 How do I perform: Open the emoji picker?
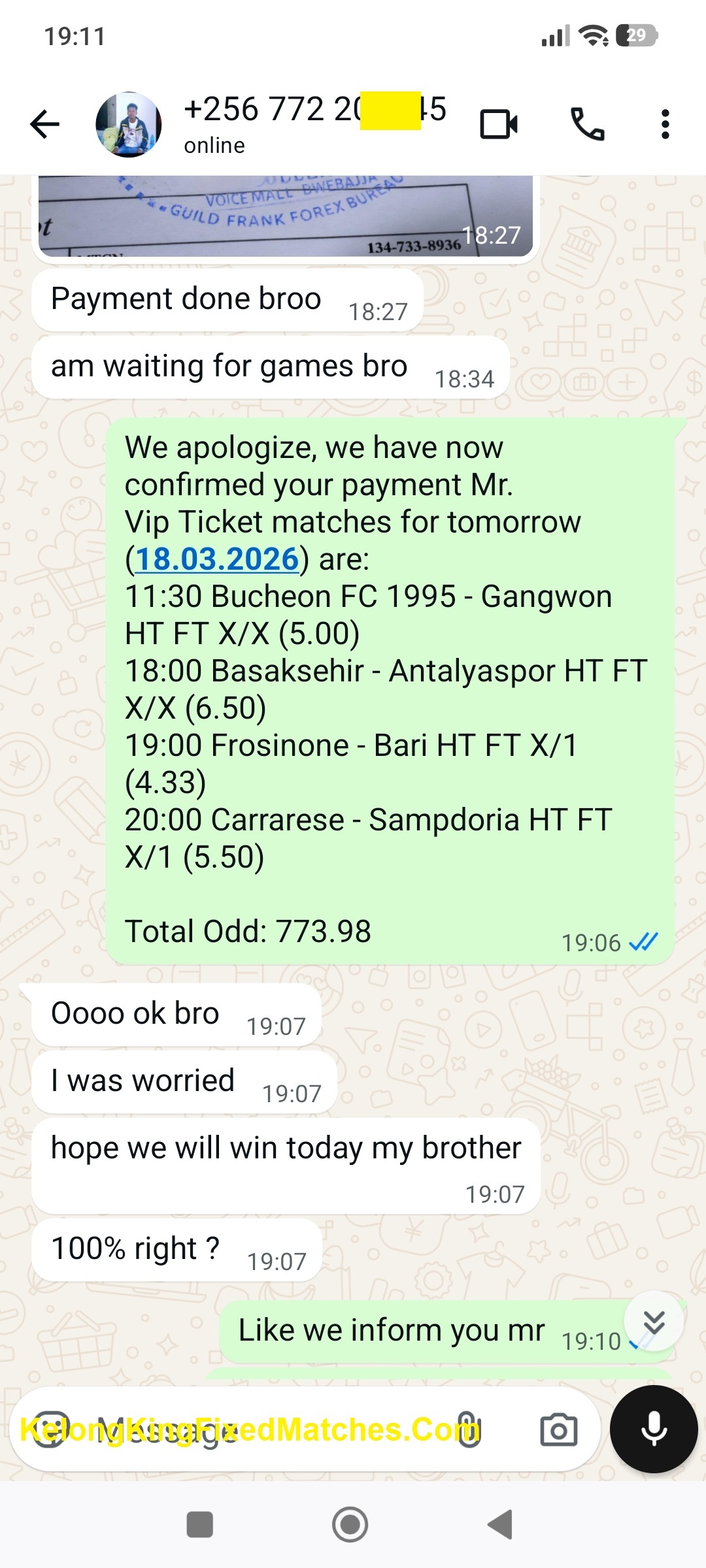pos(51,1429)
